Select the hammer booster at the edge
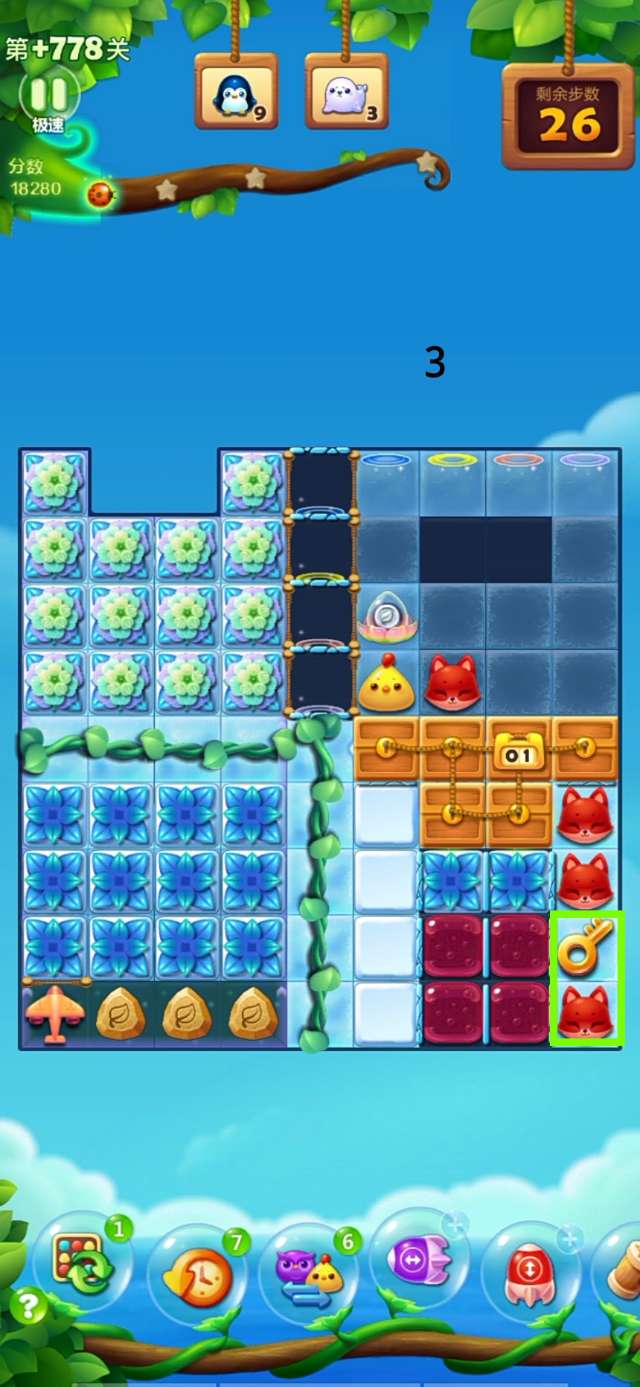This screenshot has width=640, height=1387. [x=622, y=1268]
